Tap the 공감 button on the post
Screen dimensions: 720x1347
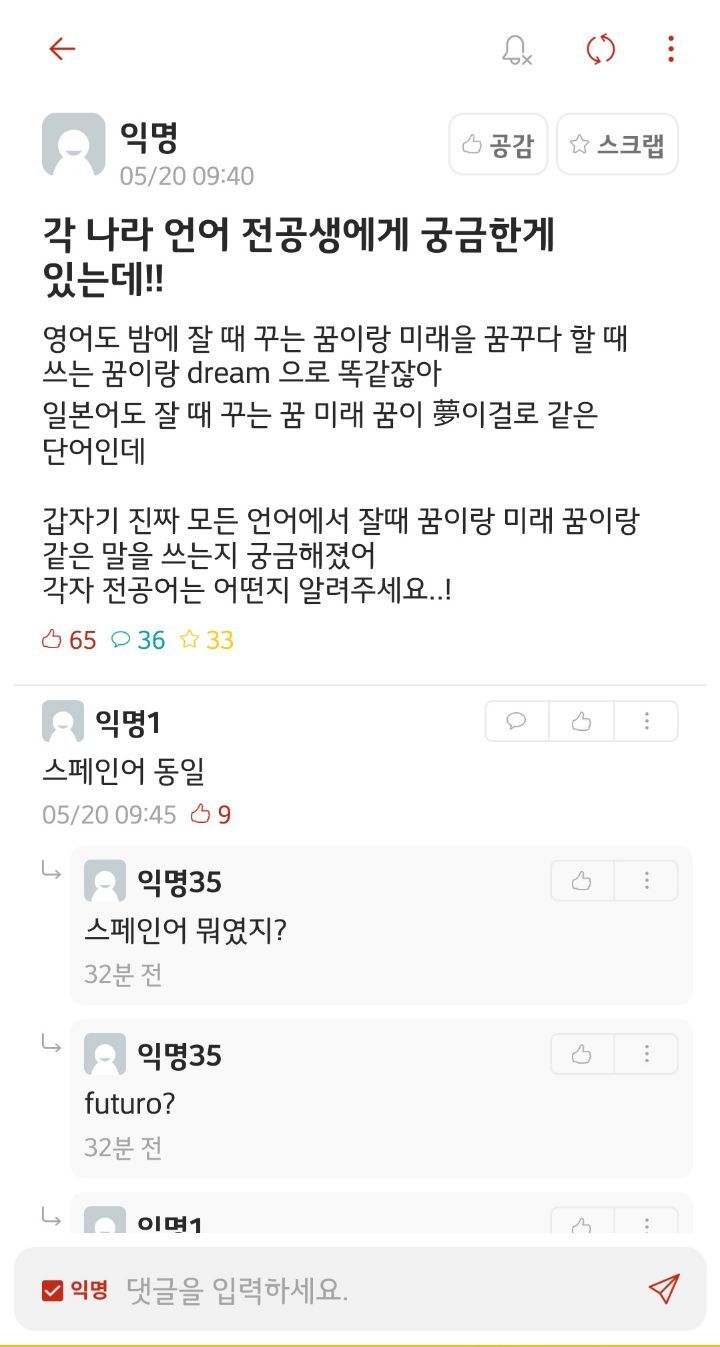(x=498, y=145)
